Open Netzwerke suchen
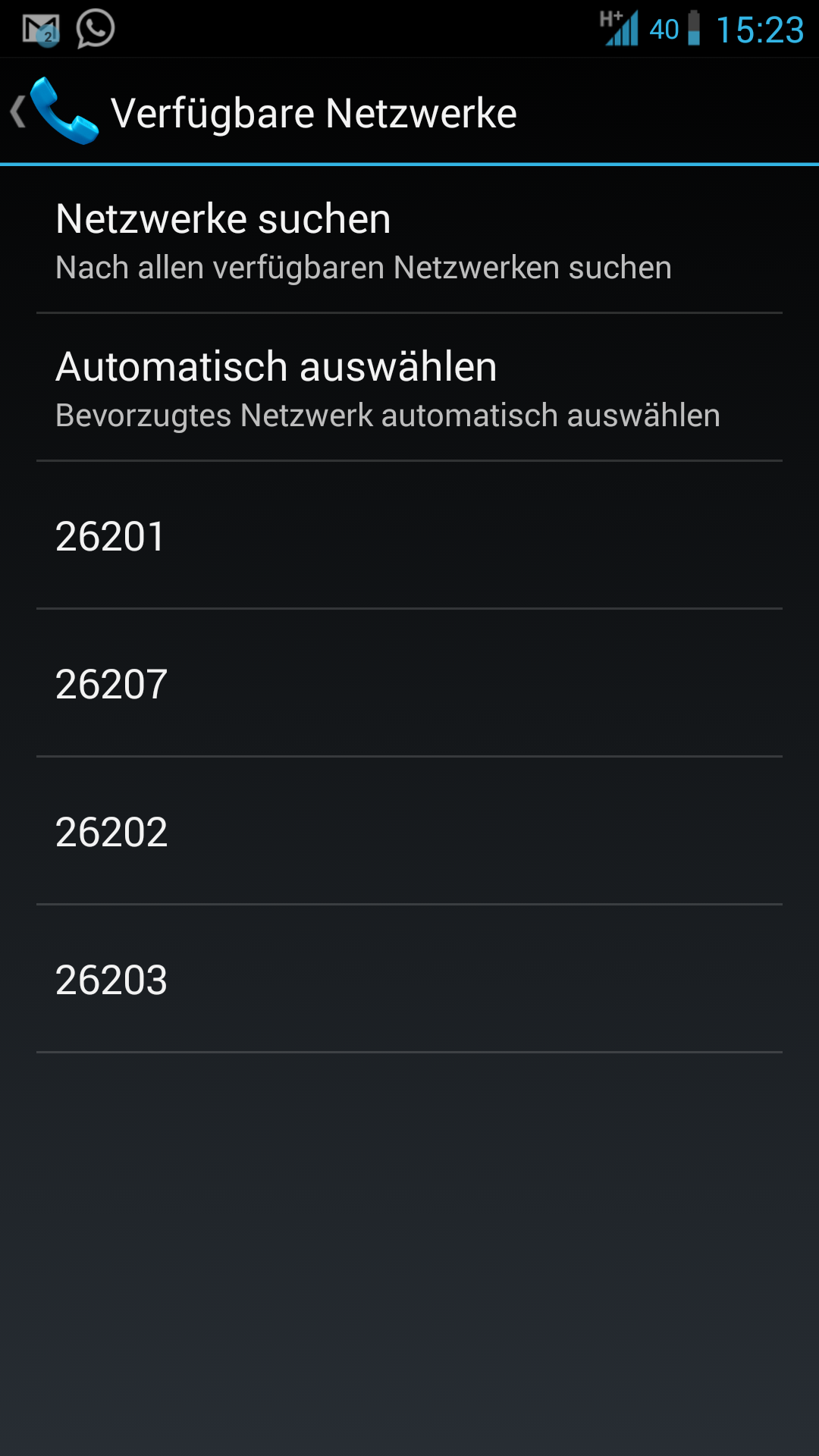Screen dimensions: 819x1456 [409, 240]
